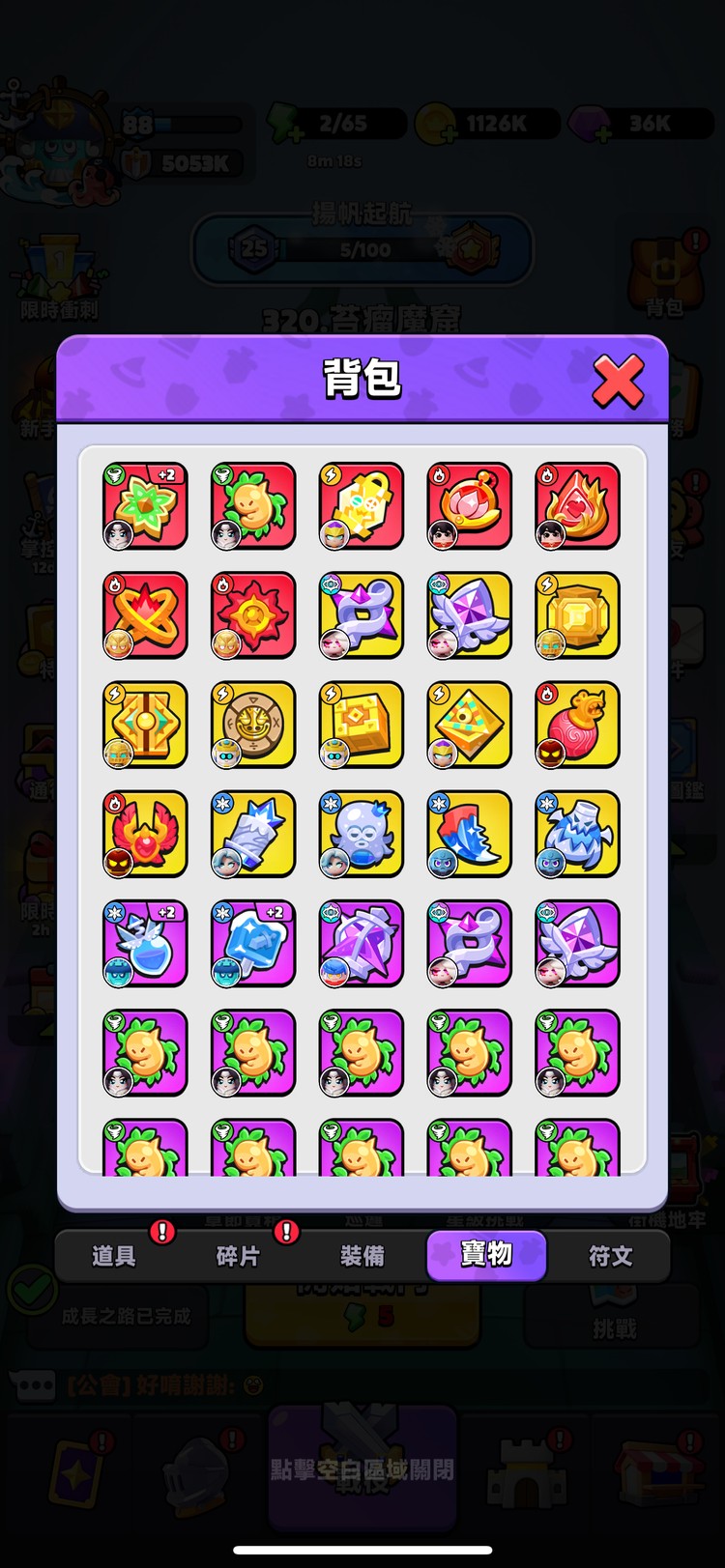Switch to the 碎片 tab
Image resolution: width=725 pixels, height=1568 pixels.
238,1255
